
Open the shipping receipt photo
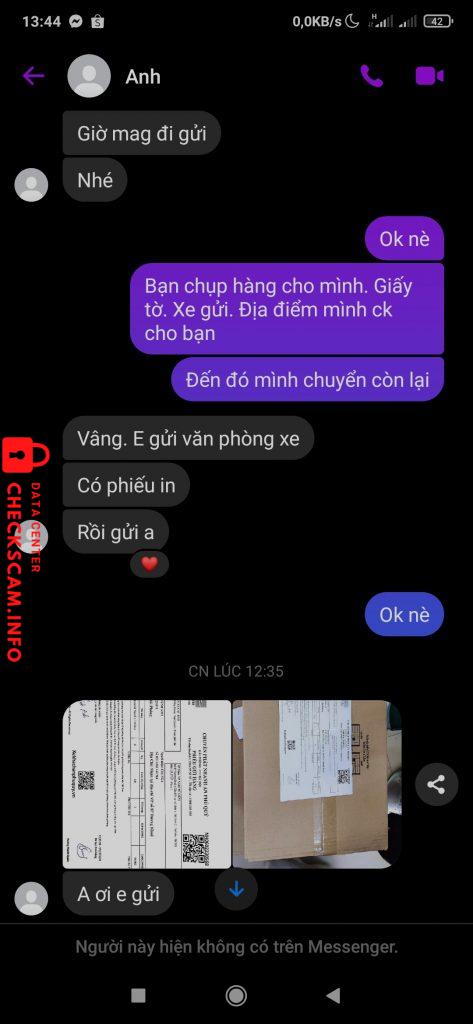click(147, 784)
